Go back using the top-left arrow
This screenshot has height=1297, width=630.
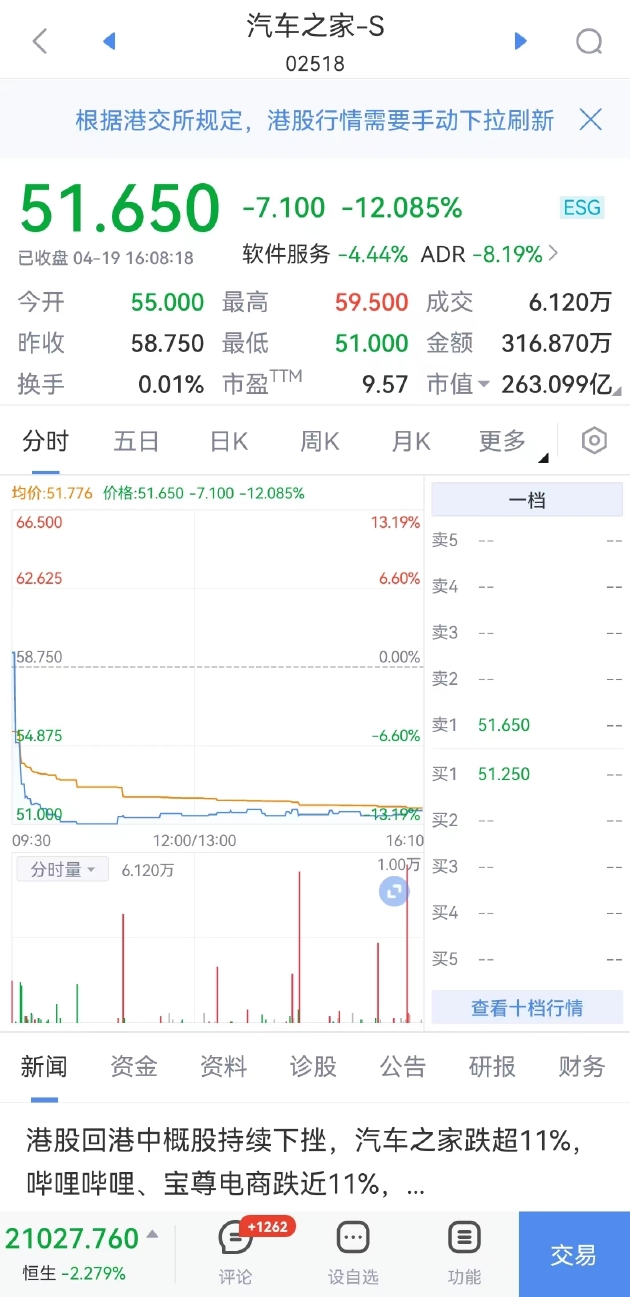(x=40, y=41)
